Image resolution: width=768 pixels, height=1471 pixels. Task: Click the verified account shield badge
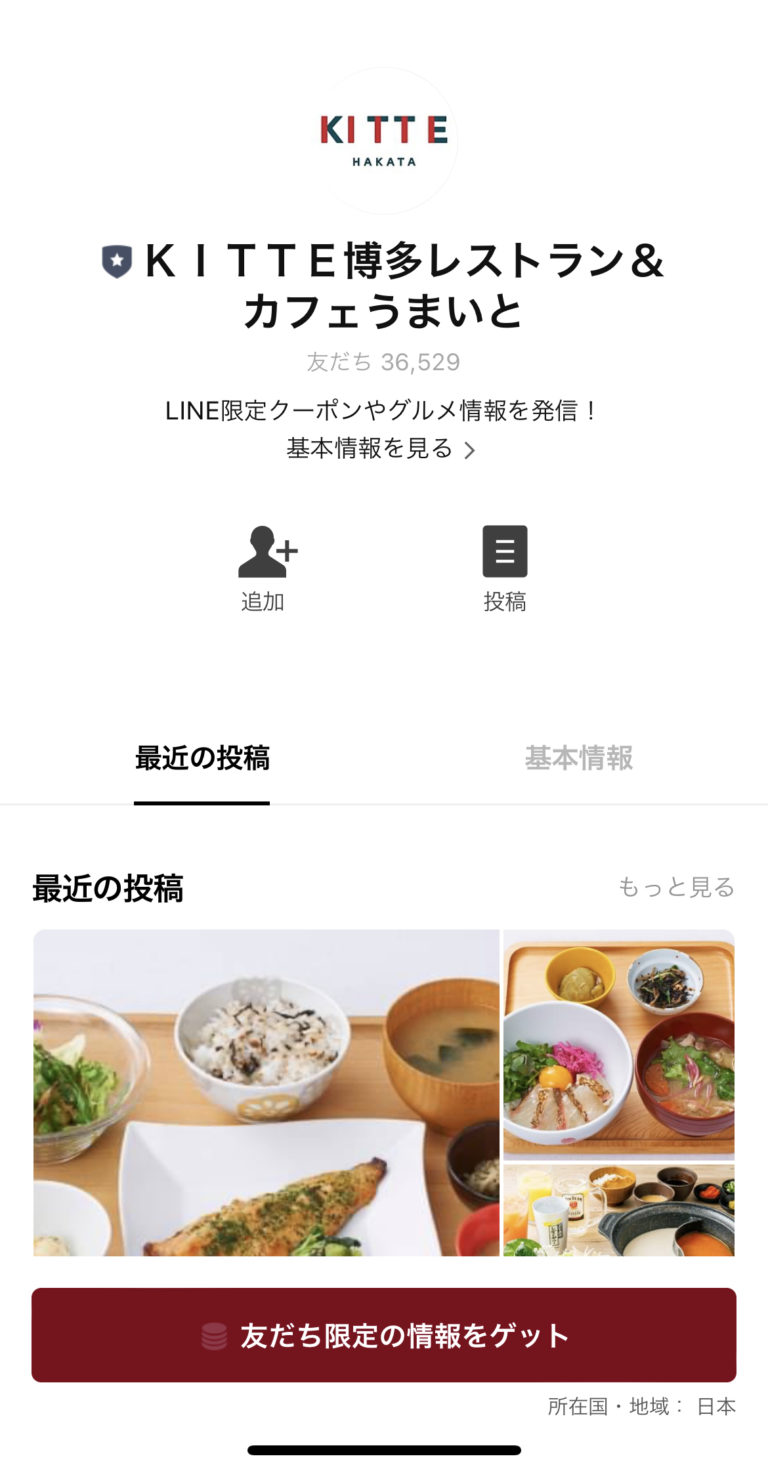[x=117, y=259]
